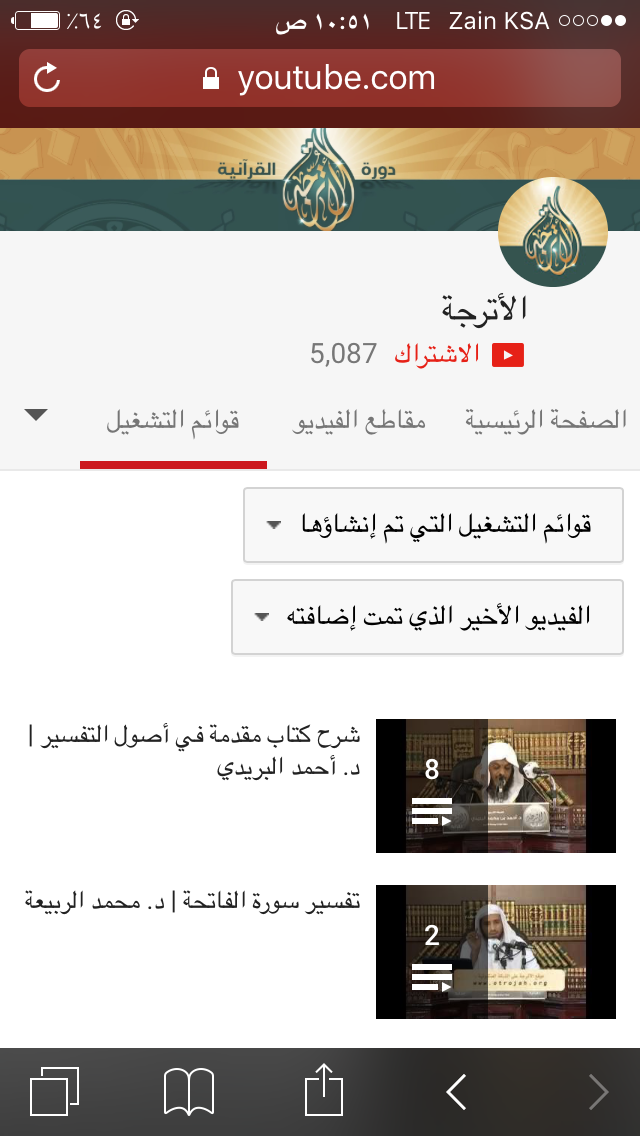The height and width of the screenshot is (1136, 640).
Task: Tap the youtube.com address bar
Action: tap(320, 78)
